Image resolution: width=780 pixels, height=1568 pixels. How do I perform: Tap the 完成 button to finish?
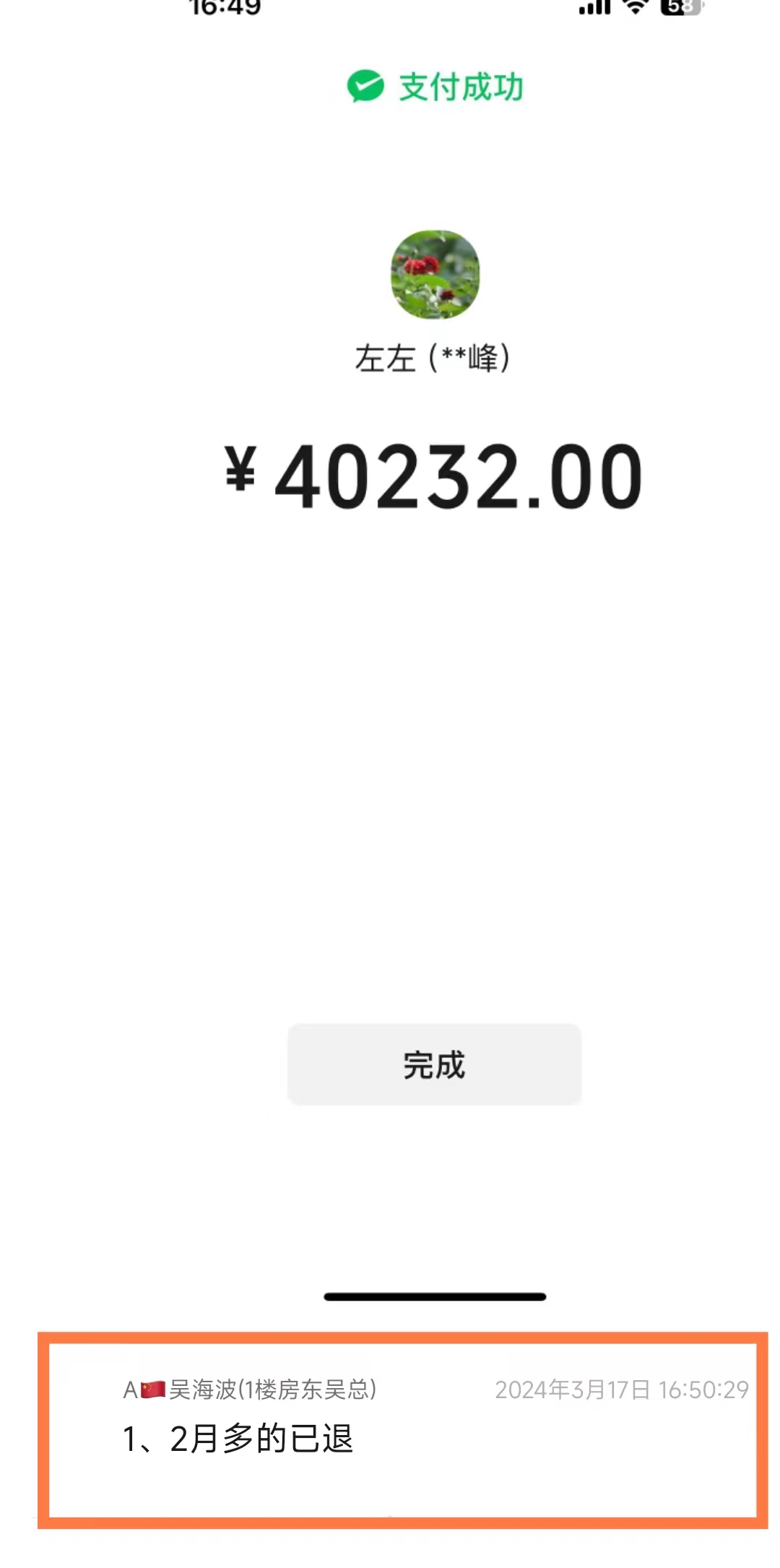pos(434,1064)
